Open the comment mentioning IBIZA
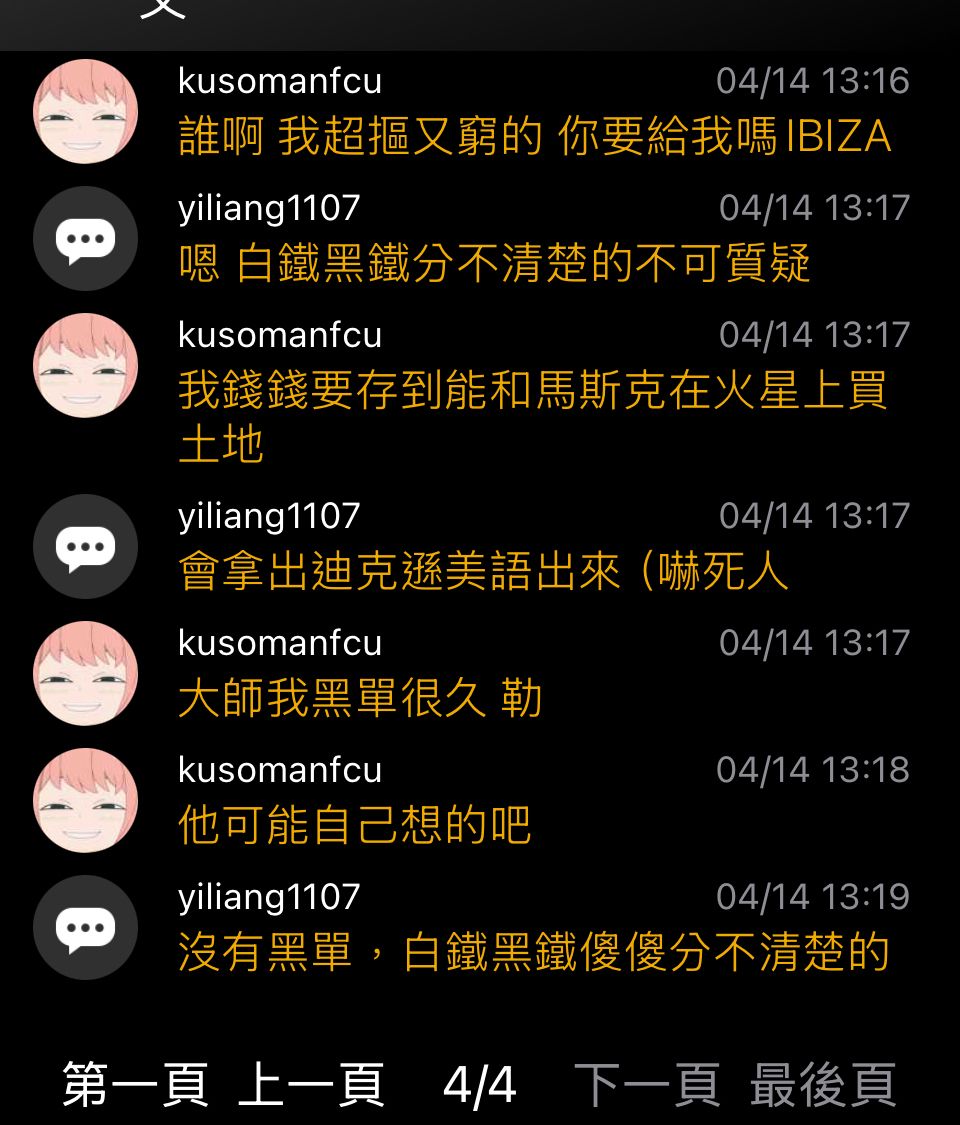 pos(534,137)
